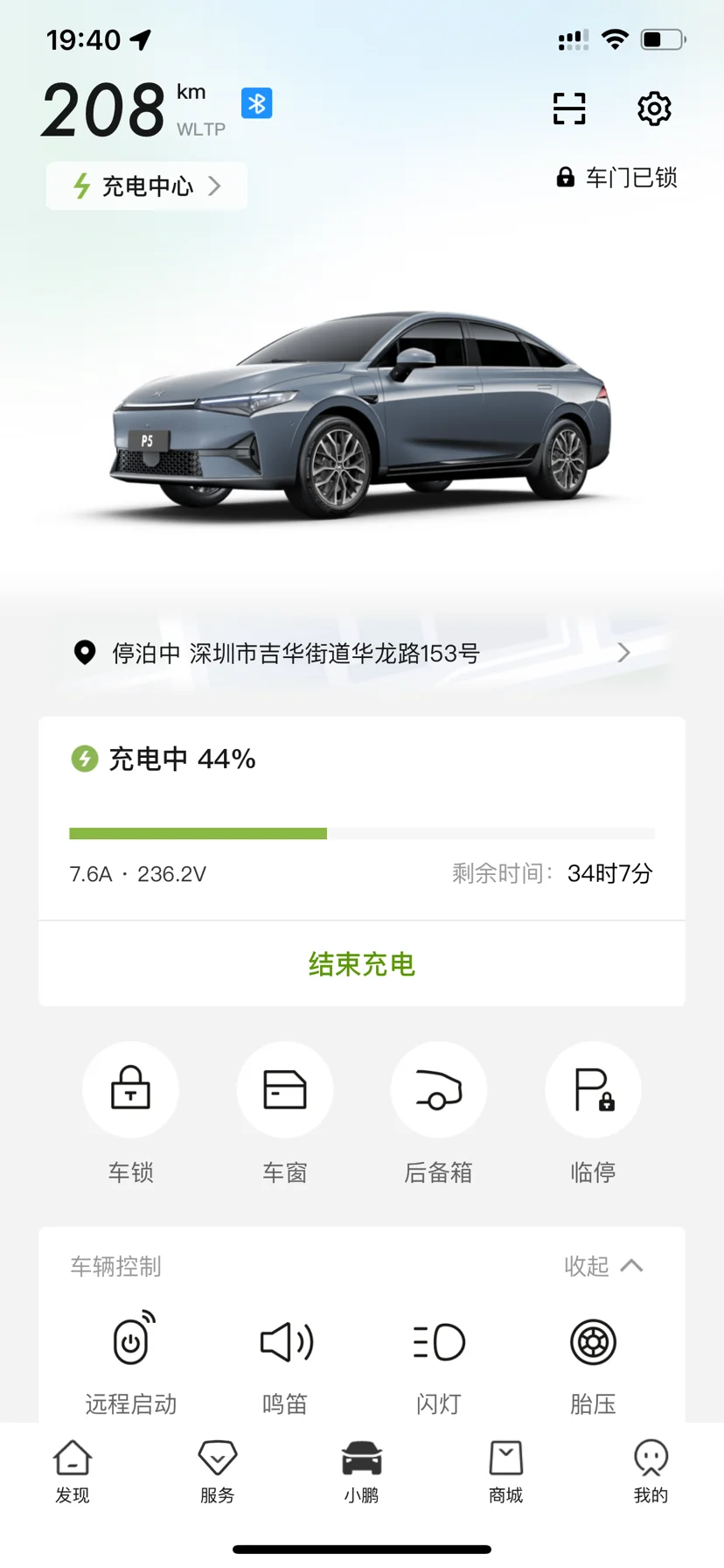Tap the Bluetooth icon beside the range
724x1568 pixels.
257,103
